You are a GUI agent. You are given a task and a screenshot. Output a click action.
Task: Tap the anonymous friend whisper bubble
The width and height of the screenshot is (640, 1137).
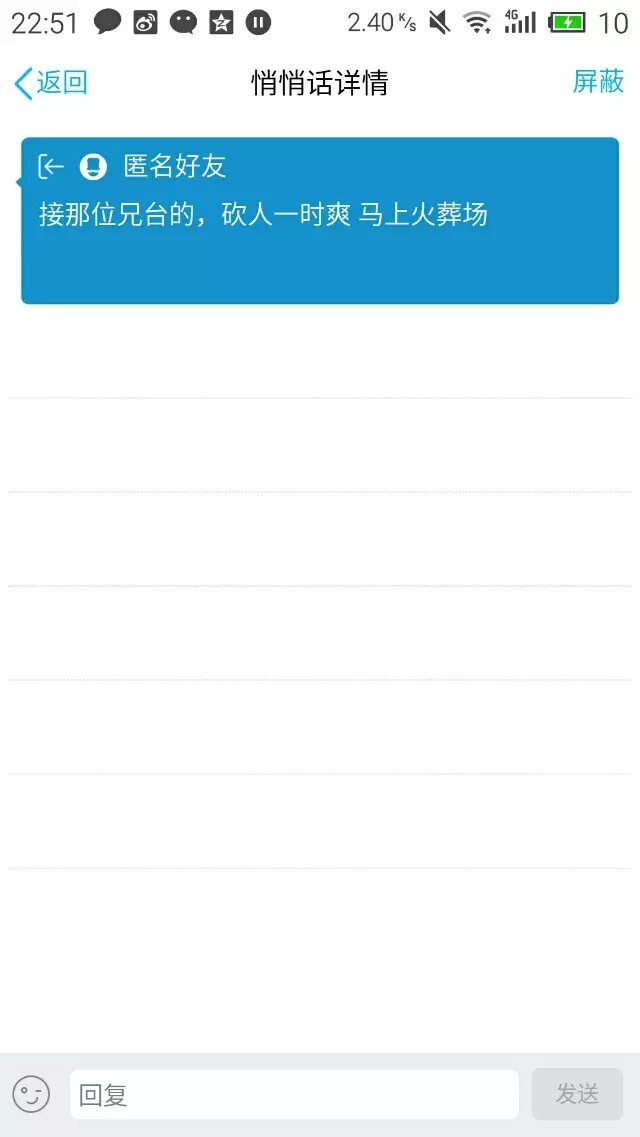pos(320,220)
